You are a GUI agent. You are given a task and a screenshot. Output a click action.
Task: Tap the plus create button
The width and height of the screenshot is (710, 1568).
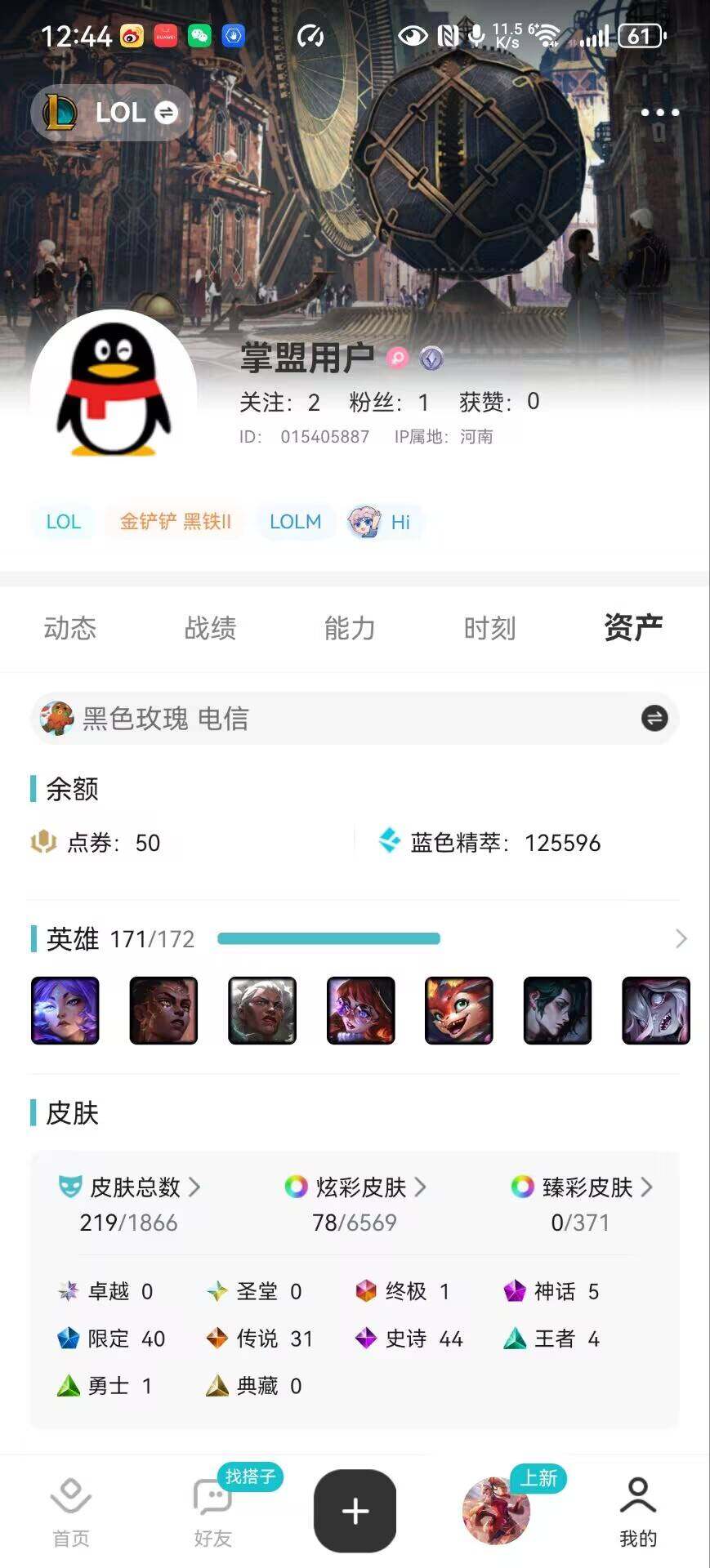[x=355, y=1511]
